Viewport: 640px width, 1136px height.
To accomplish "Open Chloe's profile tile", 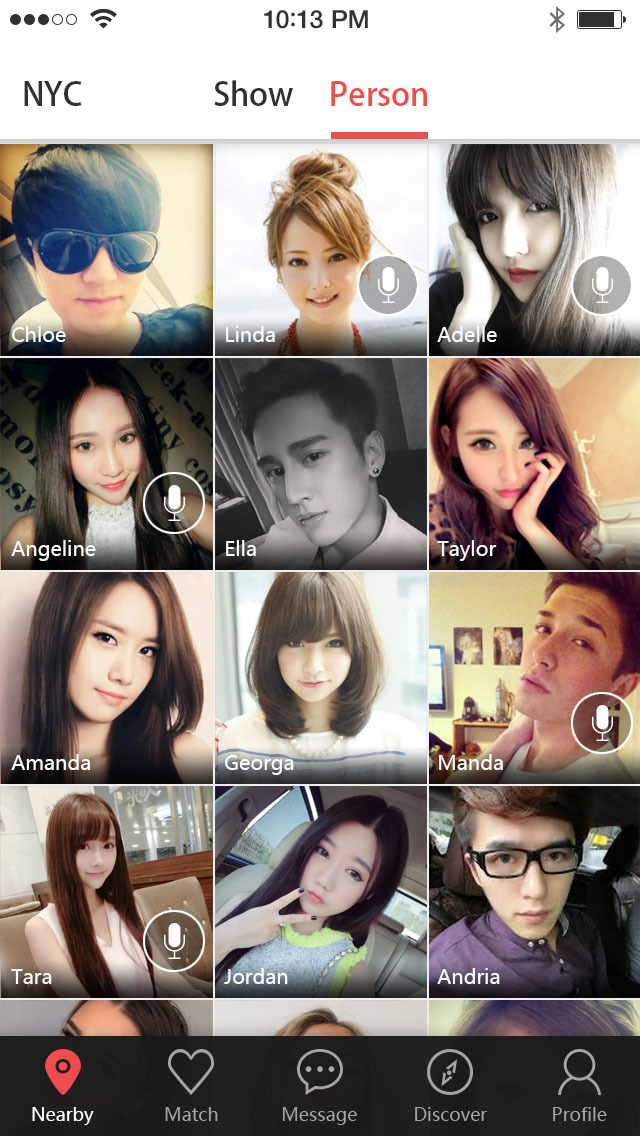I will (107, 249).
